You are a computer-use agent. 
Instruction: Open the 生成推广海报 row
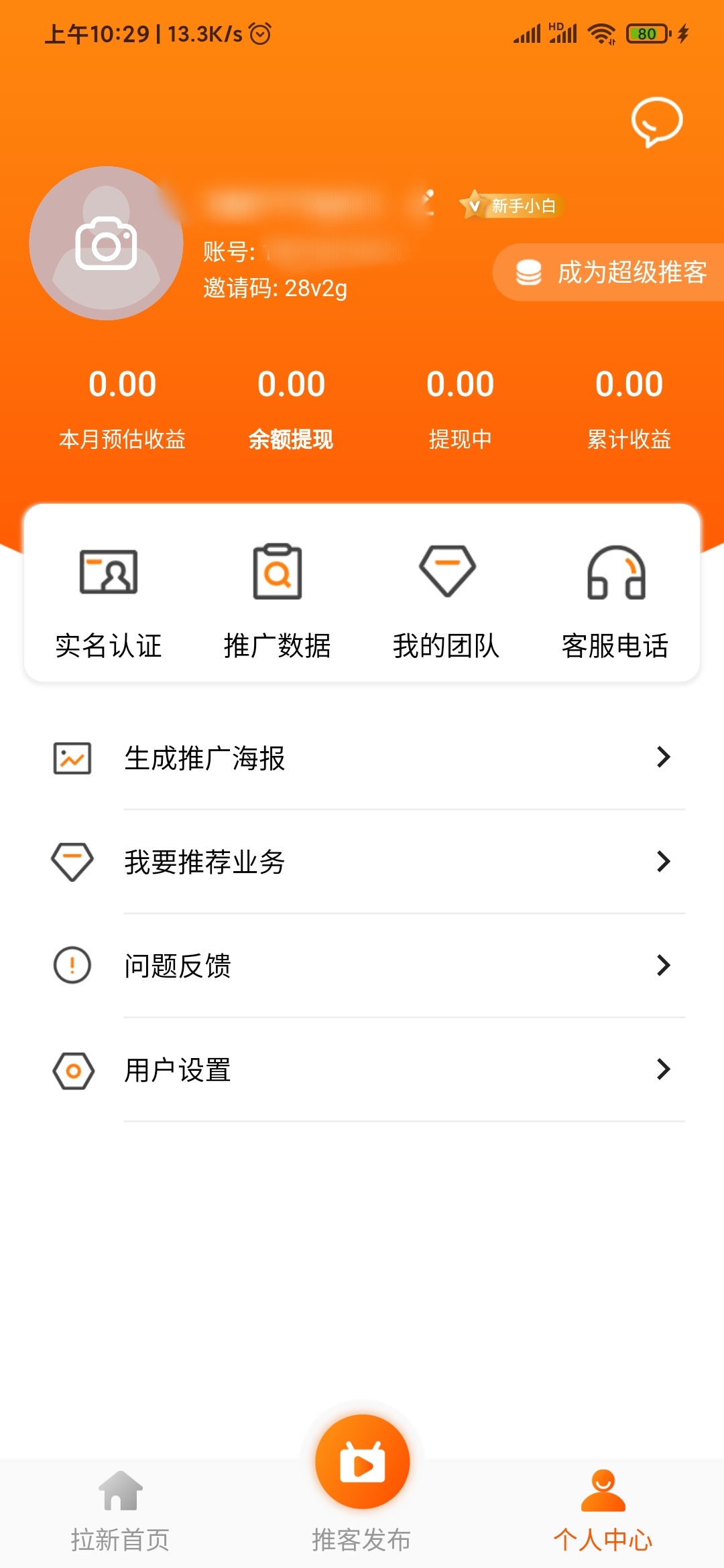tap(362, 758)
